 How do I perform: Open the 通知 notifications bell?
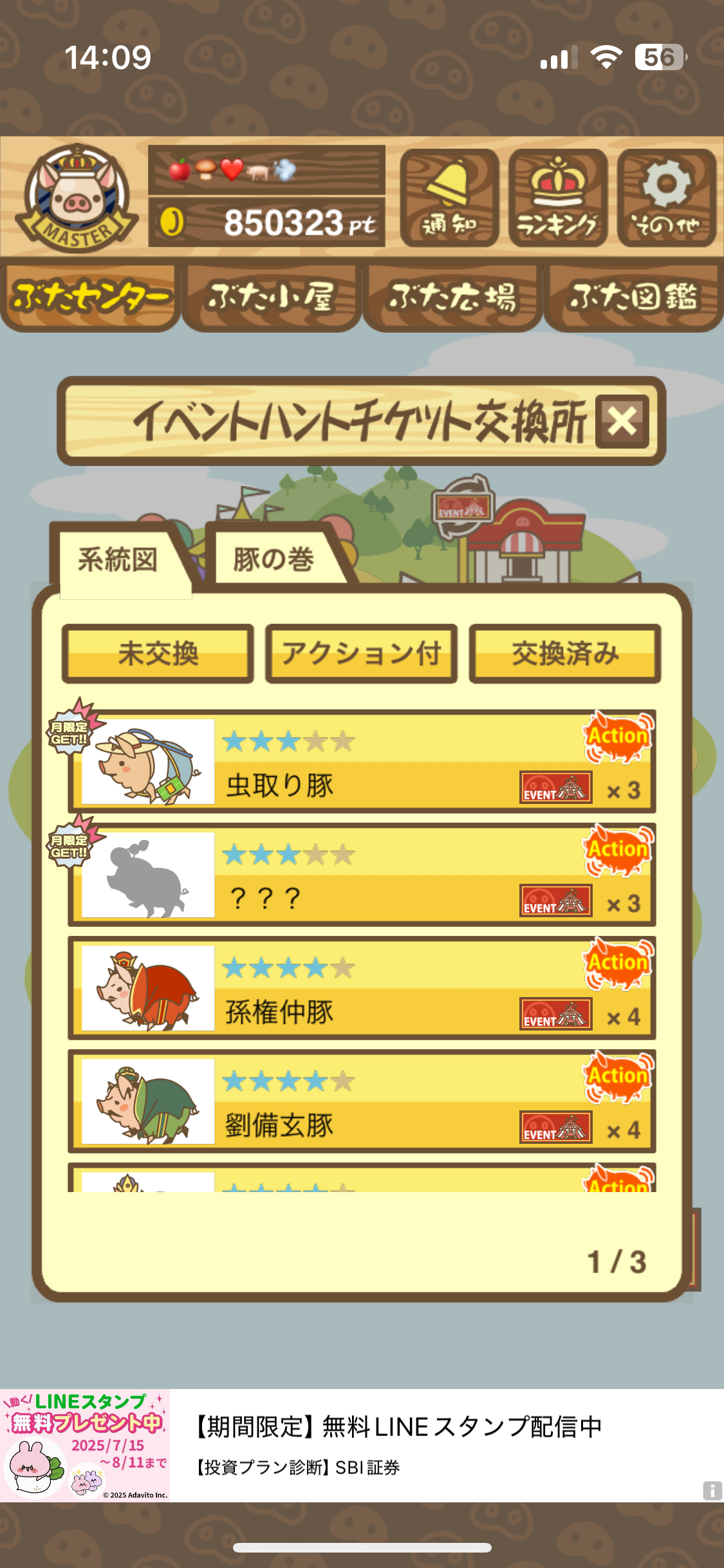[x=449, y=198]
